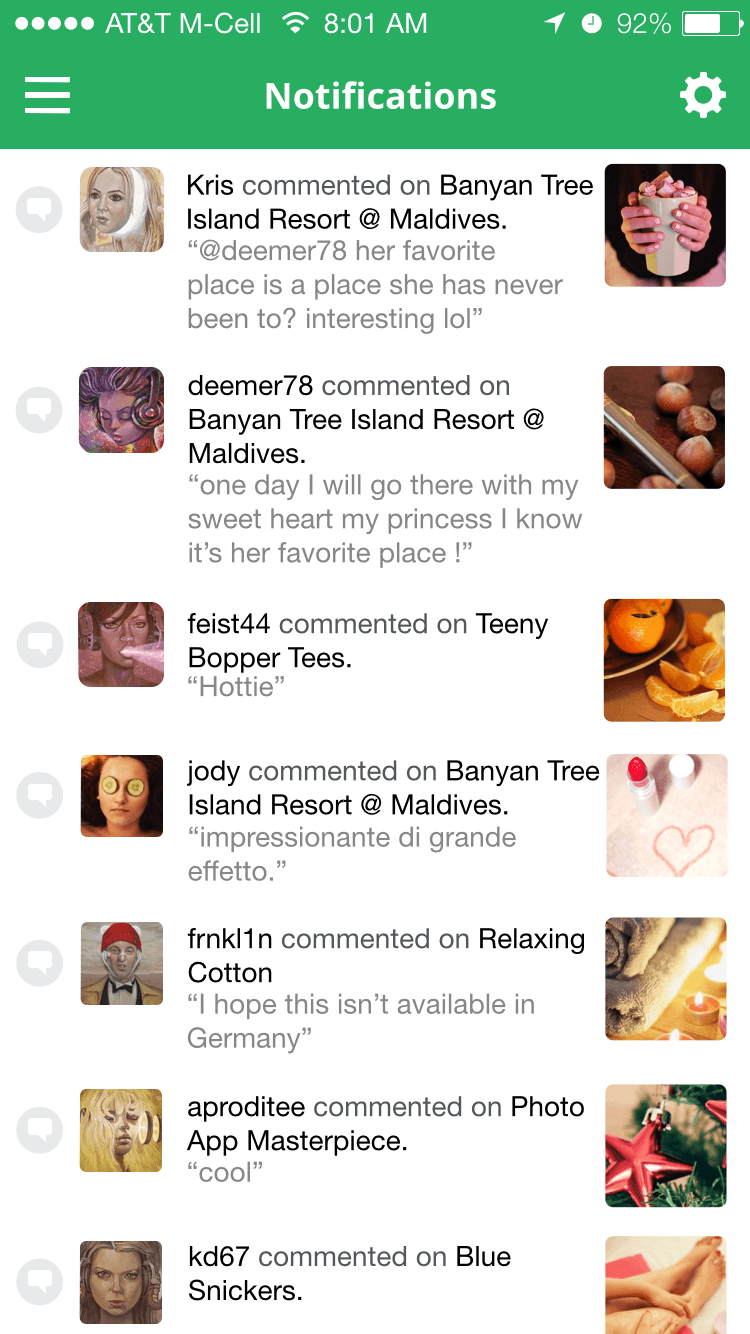The image size is (750, 1334).
Task: Tap jody's profile avatar
Action: pos(121,796)
